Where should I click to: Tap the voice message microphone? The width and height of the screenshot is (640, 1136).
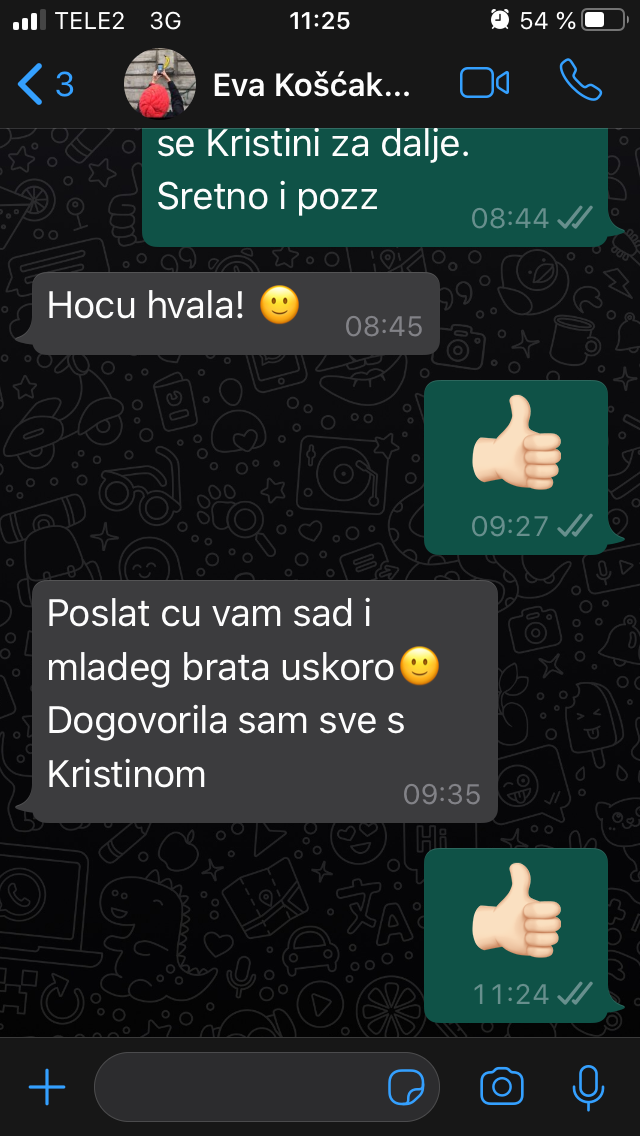coord(587,1086)
